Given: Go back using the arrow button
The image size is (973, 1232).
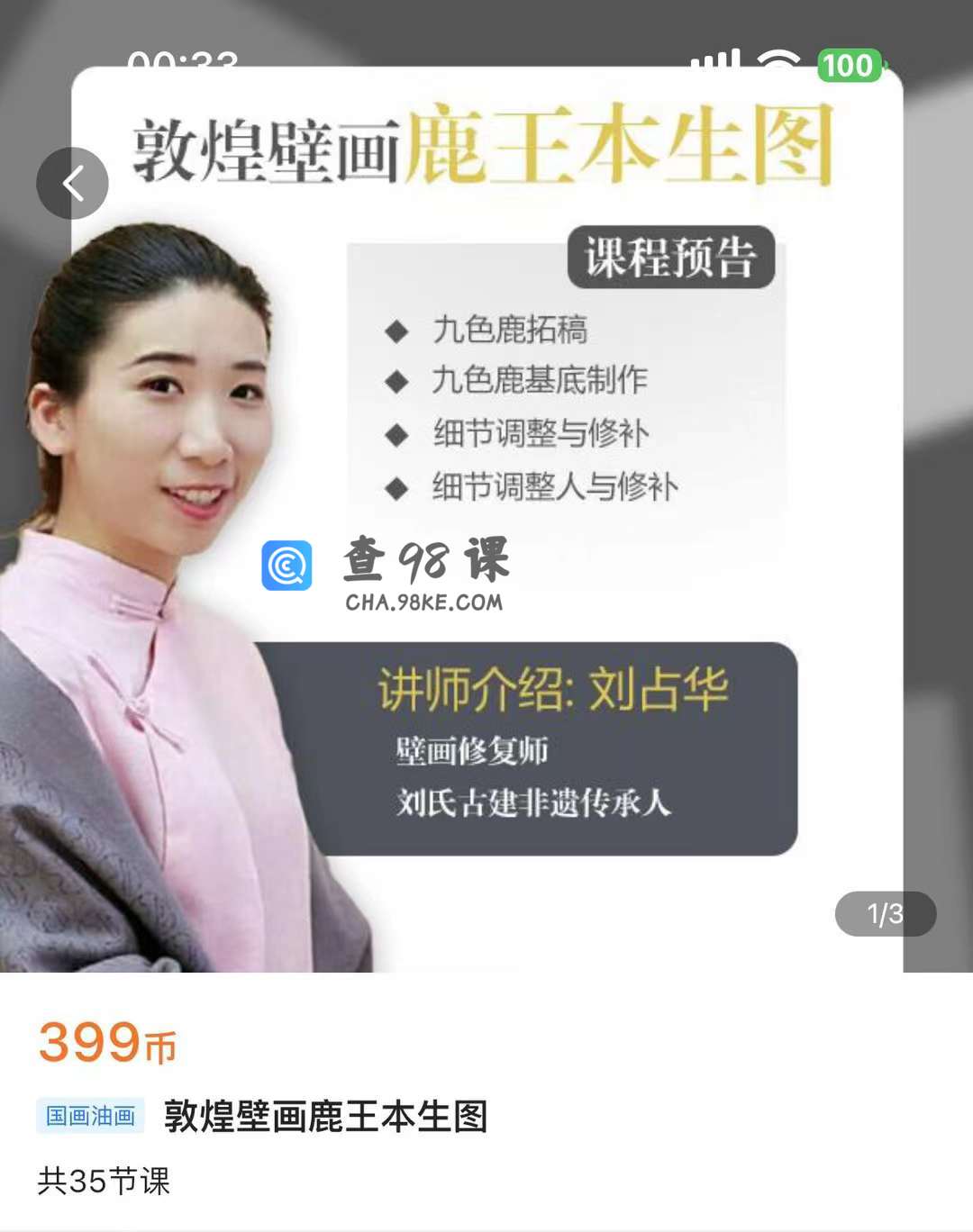Looking at the screenshot, I should pyautogui.click(x=72, y=184).
